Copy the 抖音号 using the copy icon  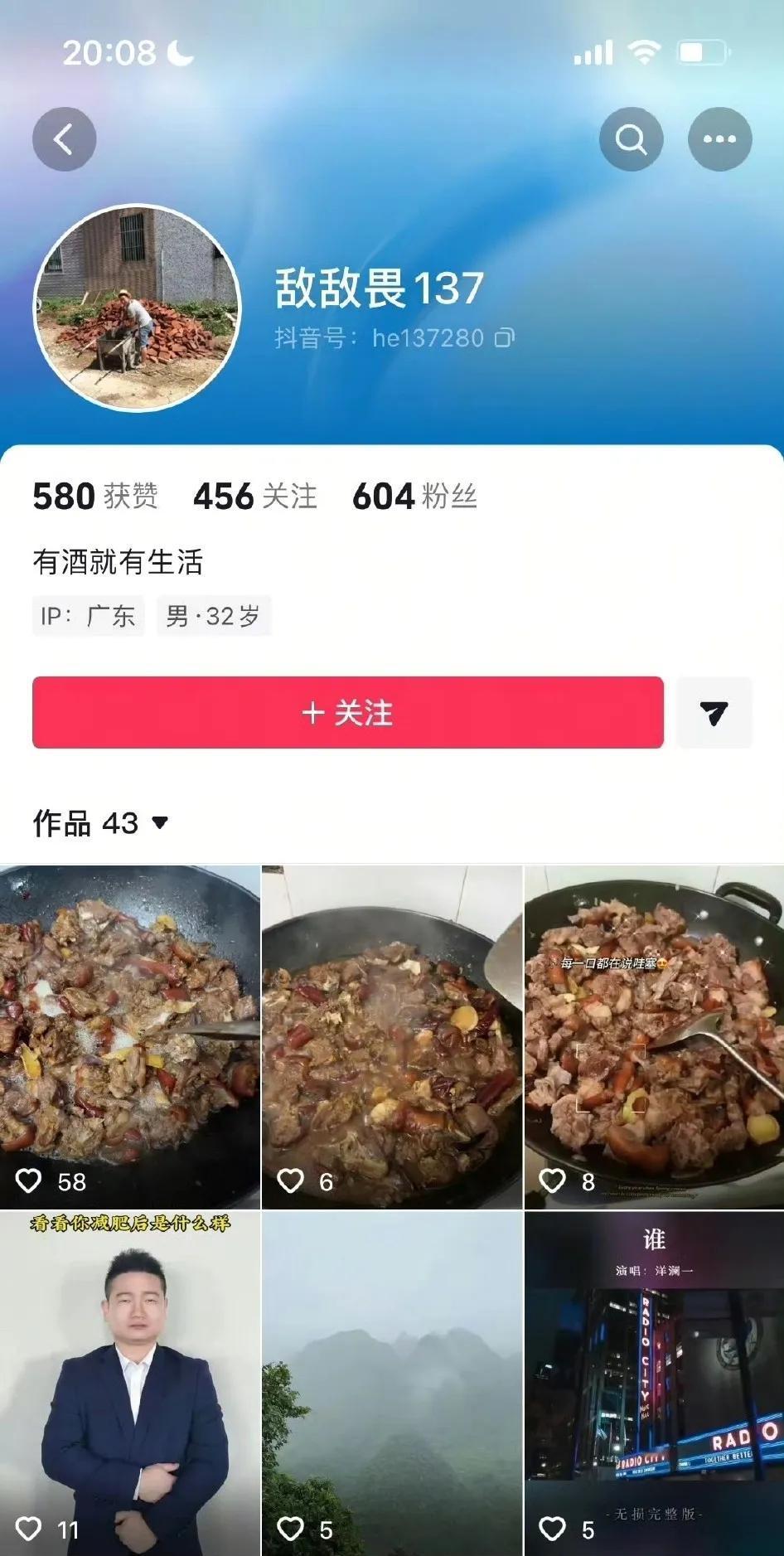pos(505,338)
